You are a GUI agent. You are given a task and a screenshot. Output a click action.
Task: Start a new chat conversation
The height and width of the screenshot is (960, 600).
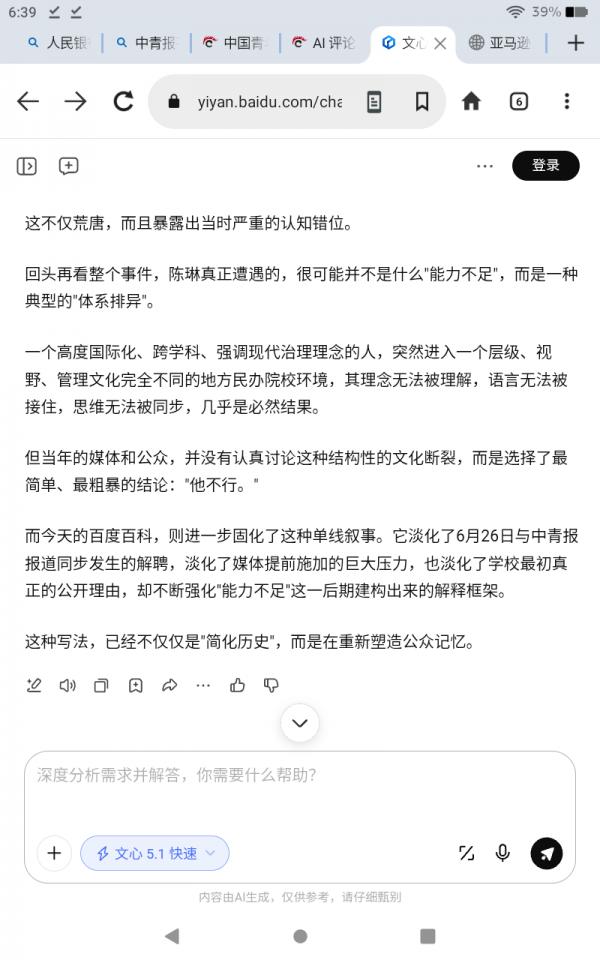[69, 166]
